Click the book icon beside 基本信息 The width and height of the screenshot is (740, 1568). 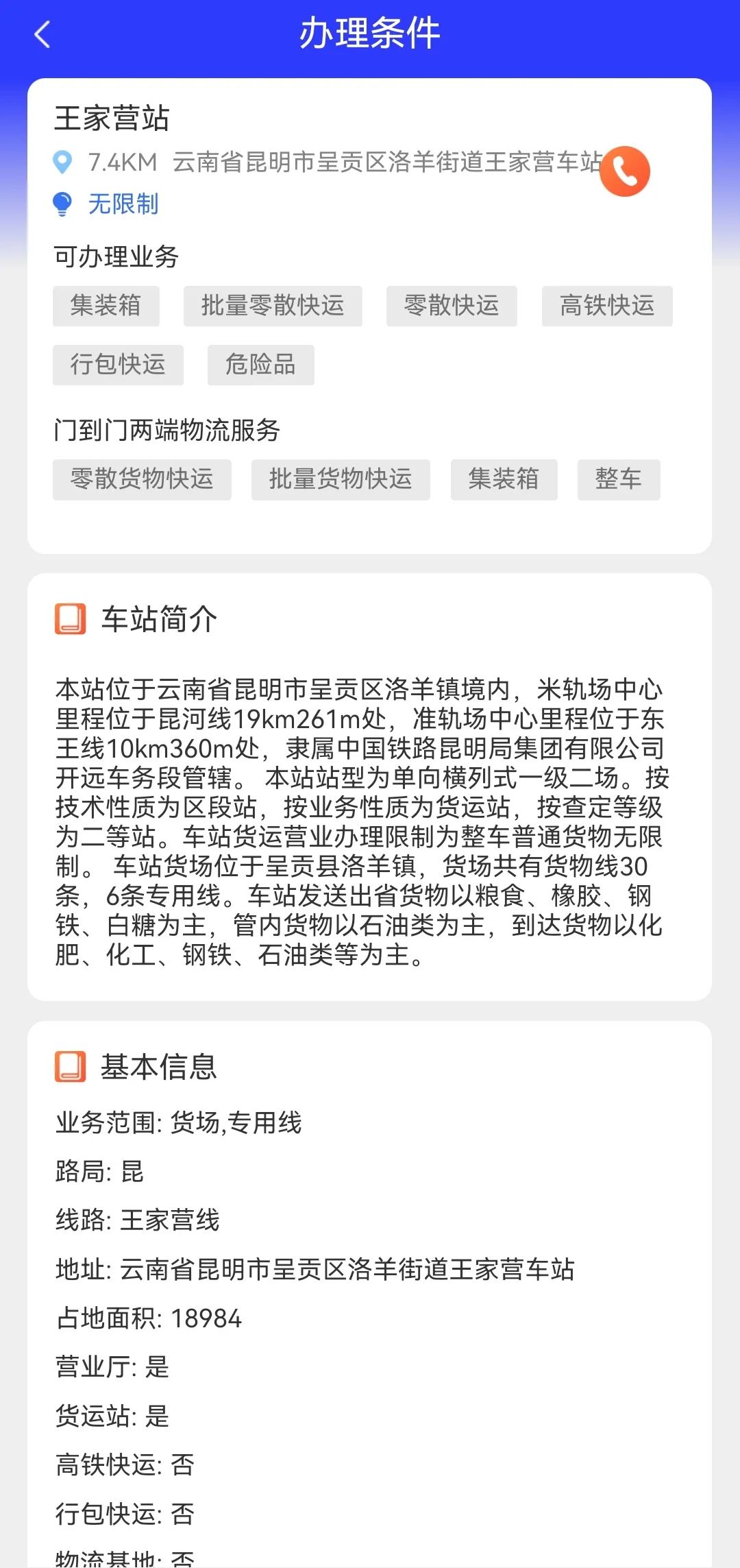[71, 1068]
